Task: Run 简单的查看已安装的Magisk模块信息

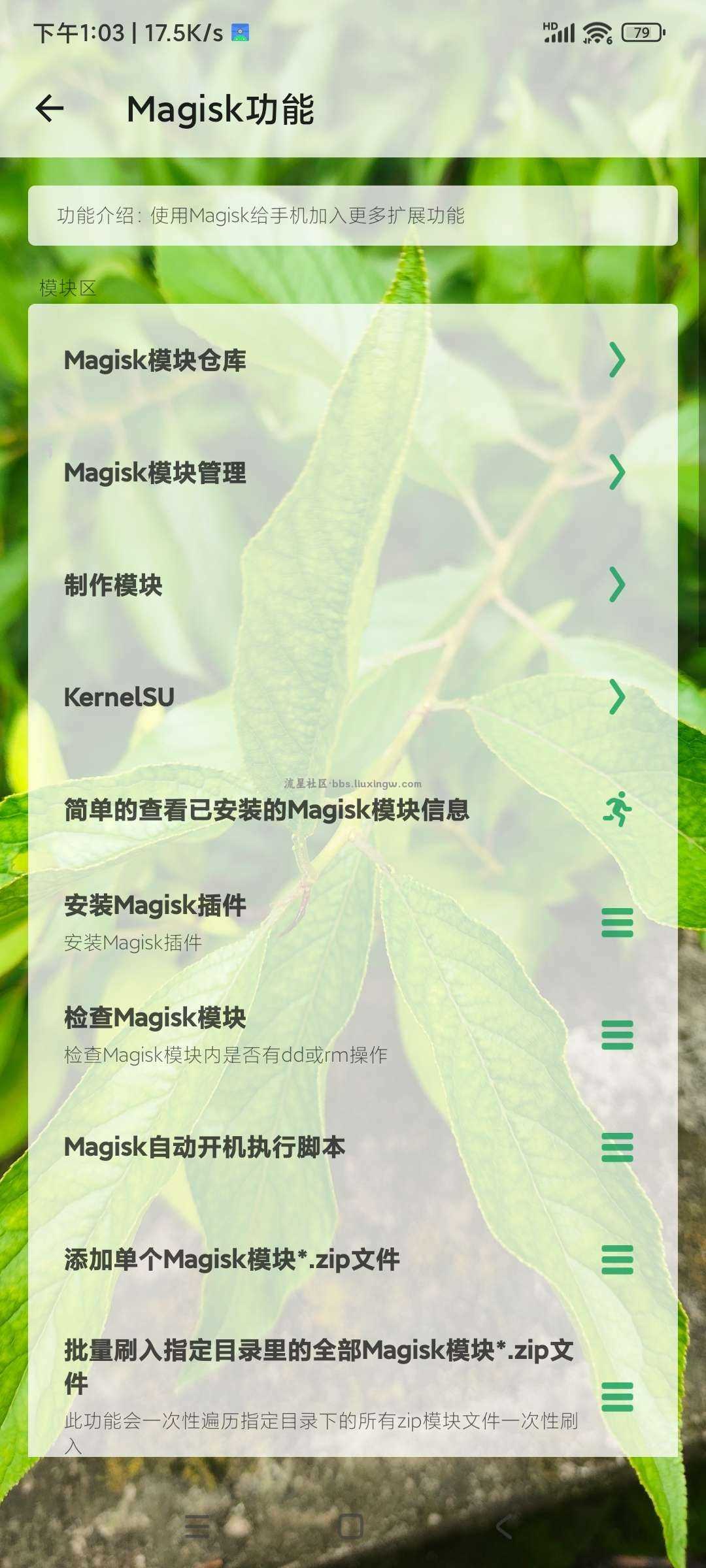Action: [x=352, y=810]
